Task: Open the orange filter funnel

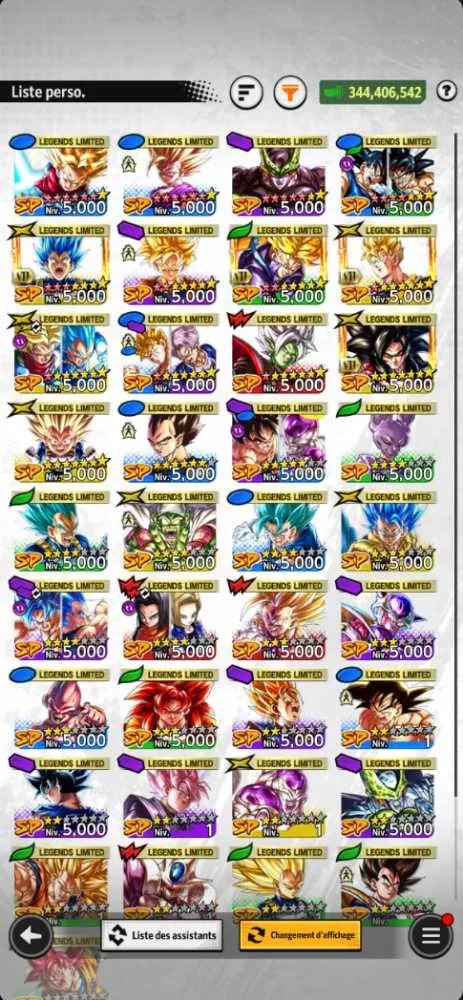Action: [290, 93]
